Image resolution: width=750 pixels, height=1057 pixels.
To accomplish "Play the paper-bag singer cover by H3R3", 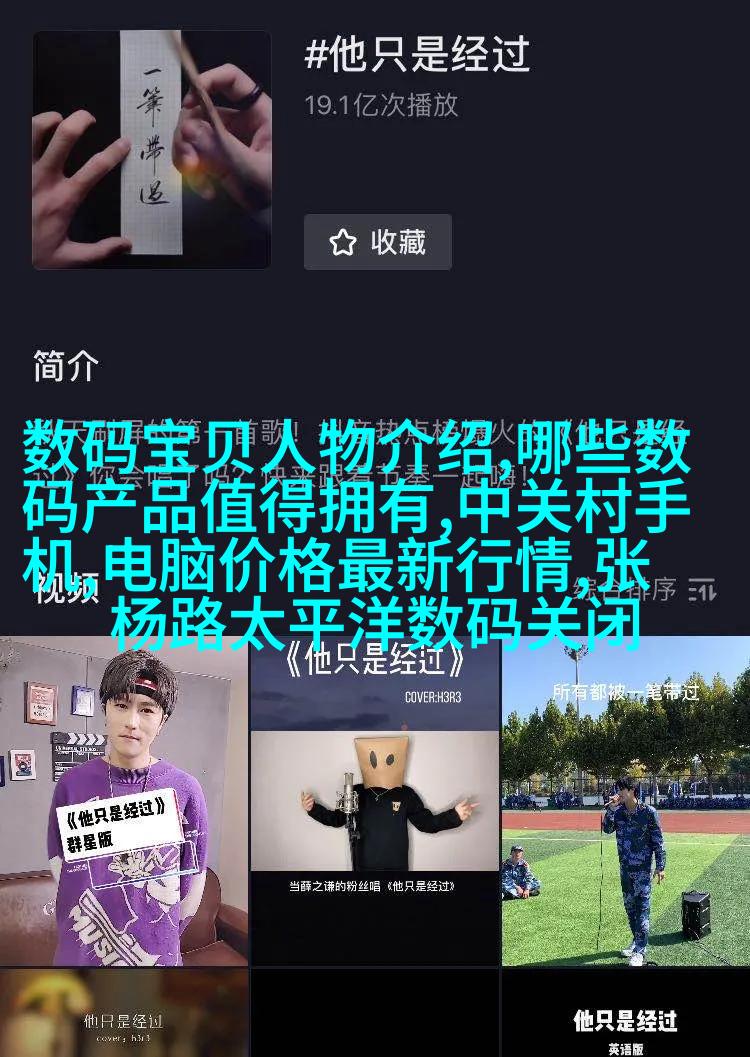I will tap(374, 800).
